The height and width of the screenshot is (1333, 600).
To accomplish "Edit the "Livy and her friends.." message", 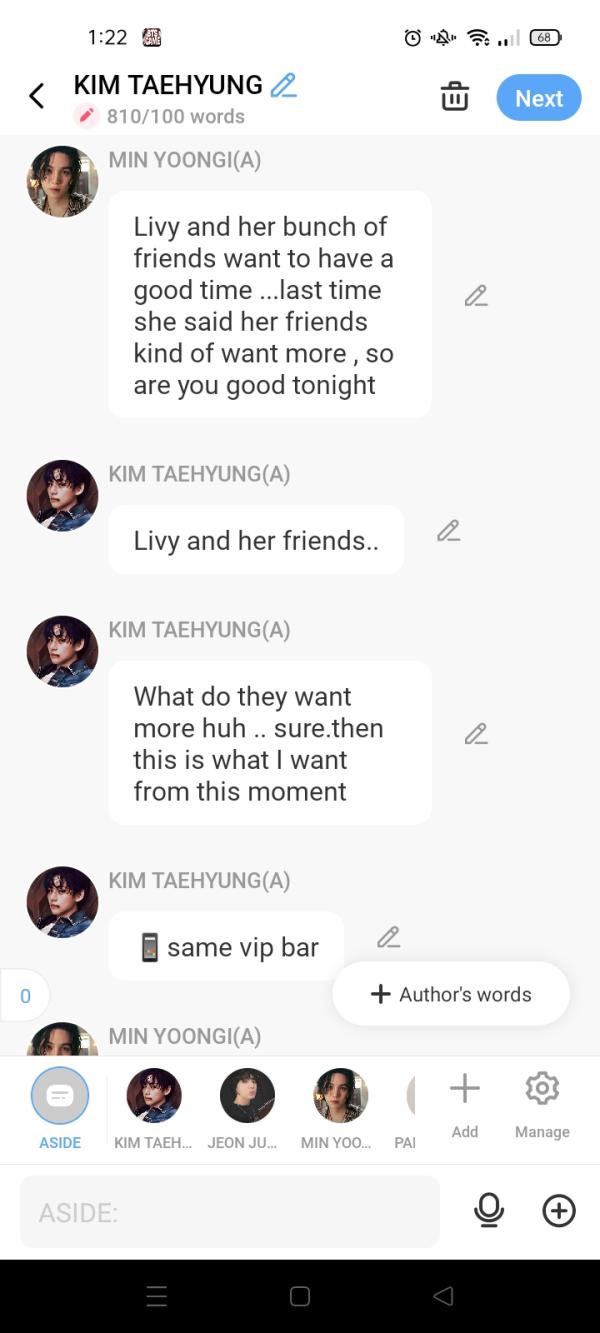I will 449,531.
